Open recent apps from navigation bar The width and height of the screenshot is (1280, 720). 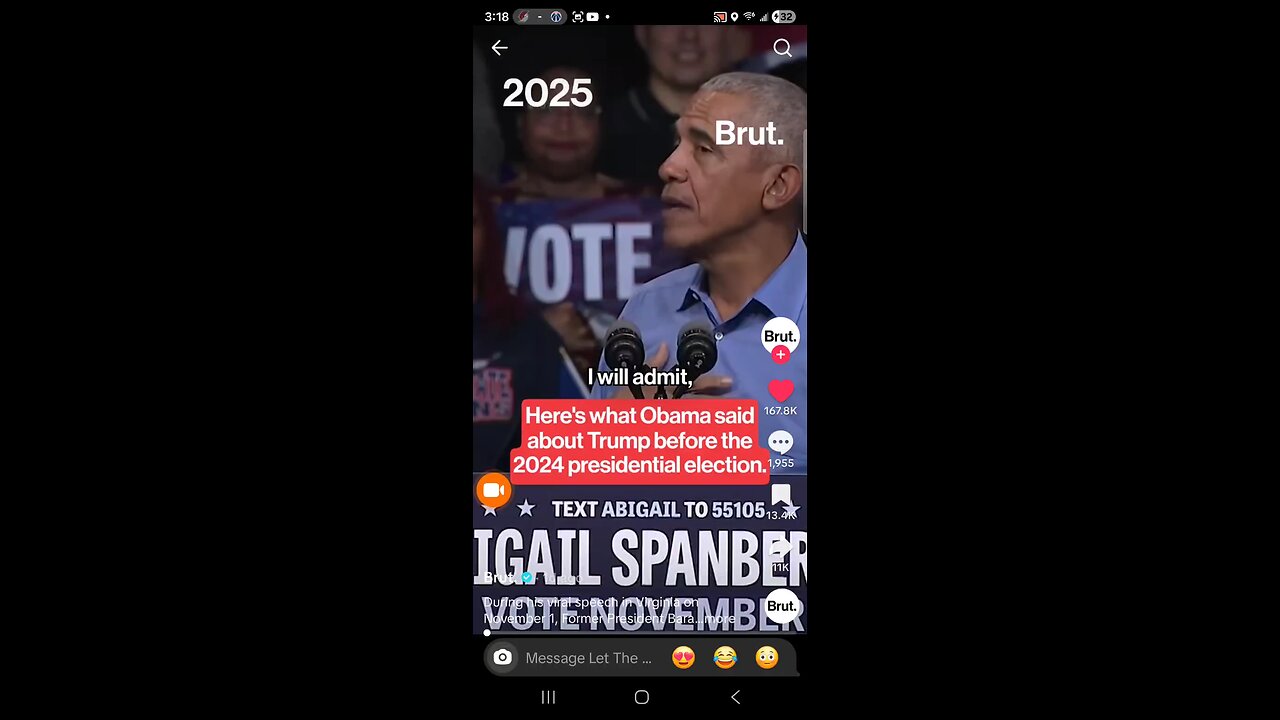click(x=548, y=697)
